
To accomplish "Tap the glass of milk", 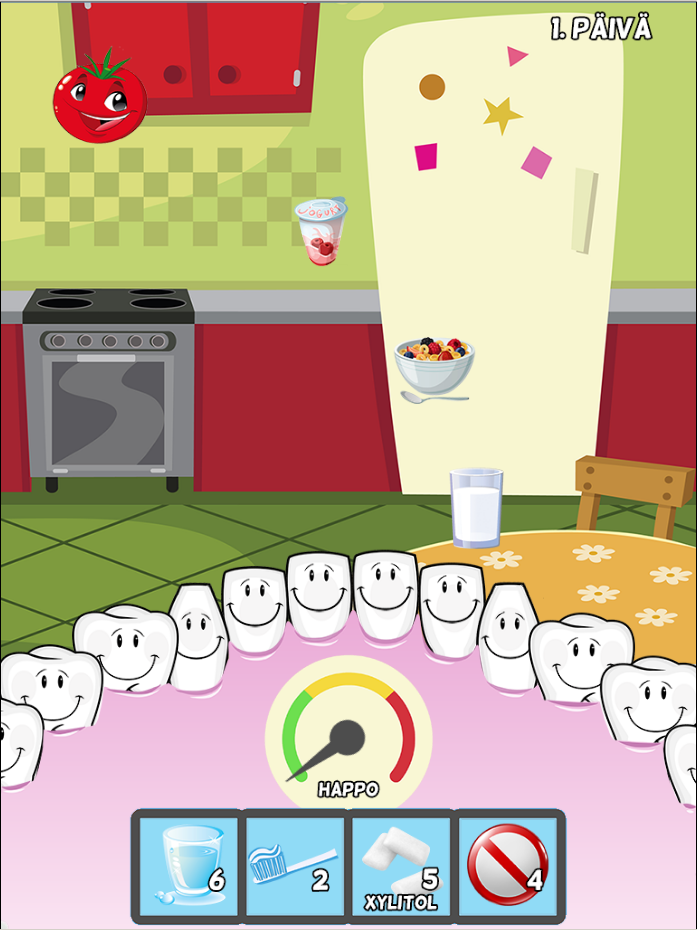I will (475, 508).
